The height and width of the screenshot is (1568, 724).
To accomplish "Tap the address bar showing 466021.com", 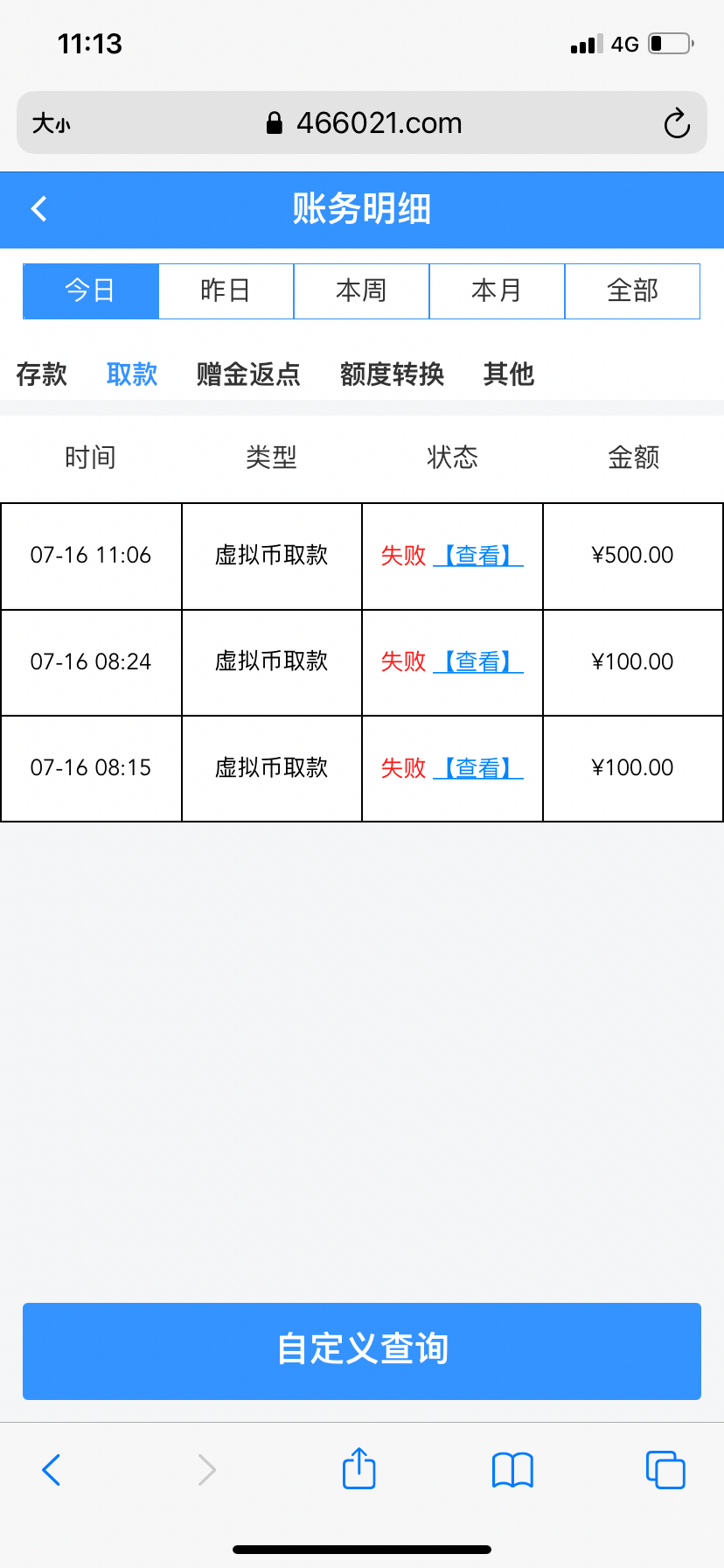I will point(379,122).
